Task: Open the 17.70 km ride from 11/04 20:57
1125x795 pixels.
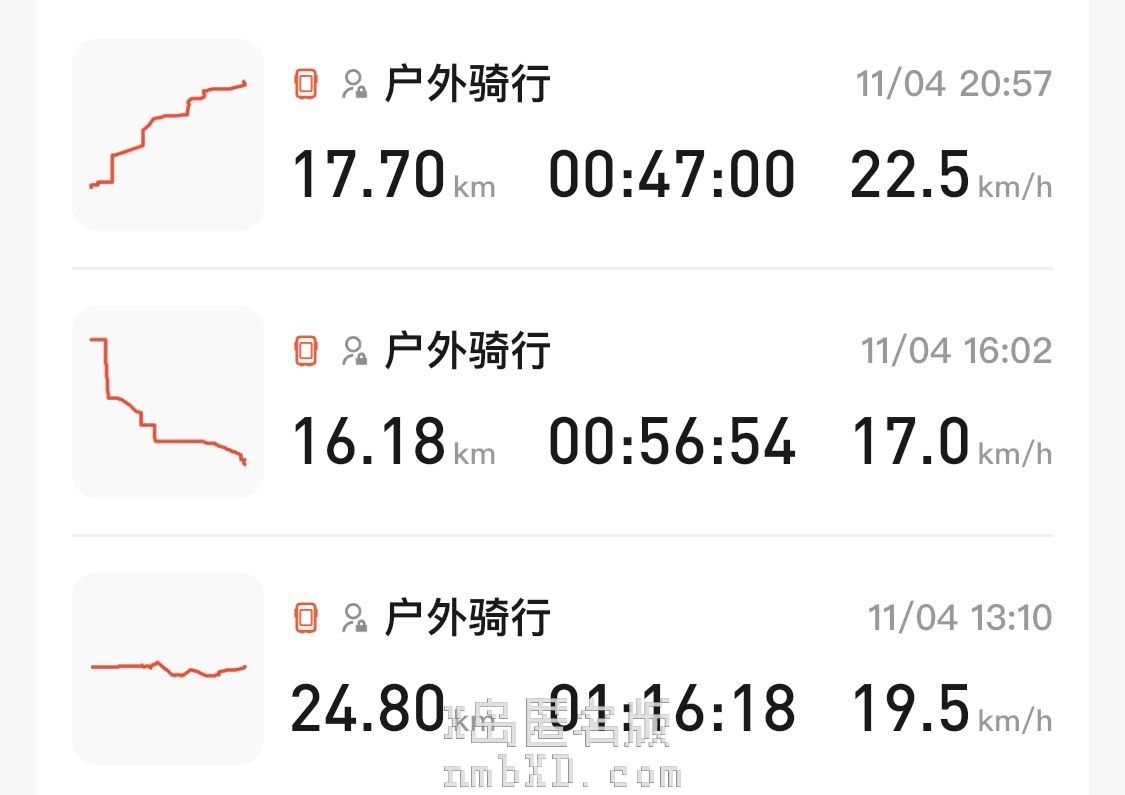Action: (x=560, y=135)
